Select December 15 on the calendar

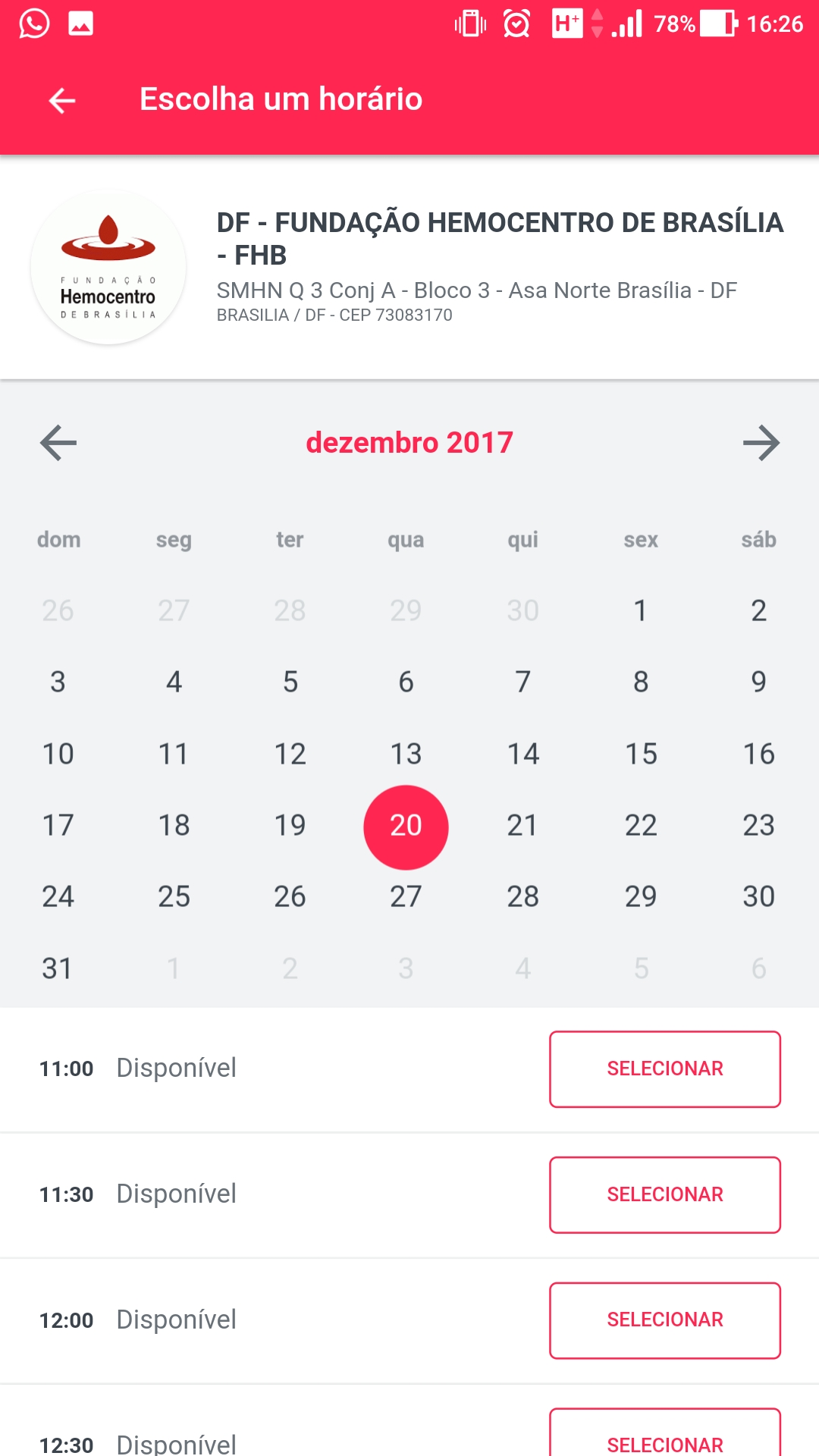pyautogui.click(x=641, y=754)
